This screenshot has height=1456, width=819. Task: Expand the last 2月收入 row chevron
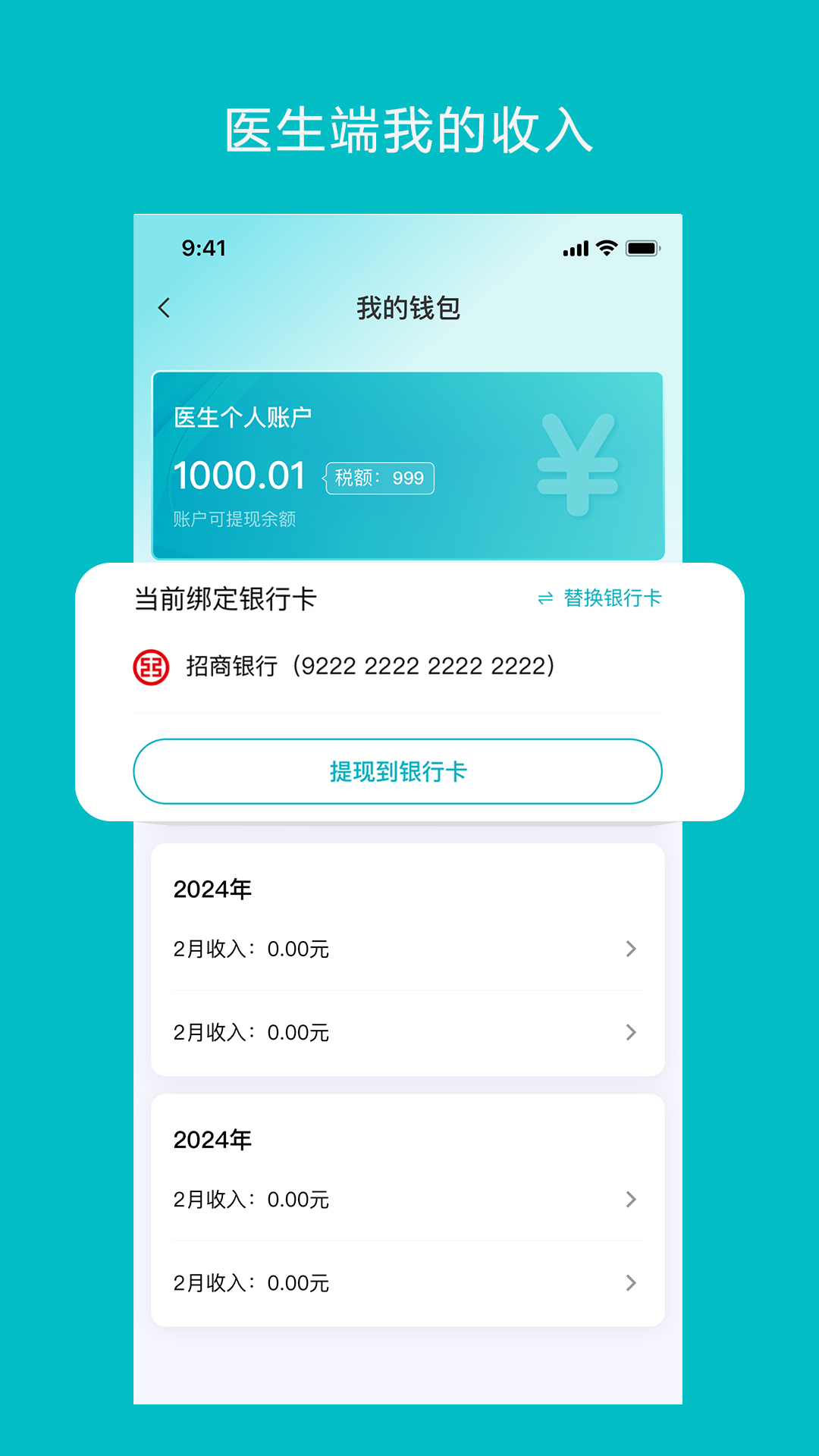tap(631, 1283)
